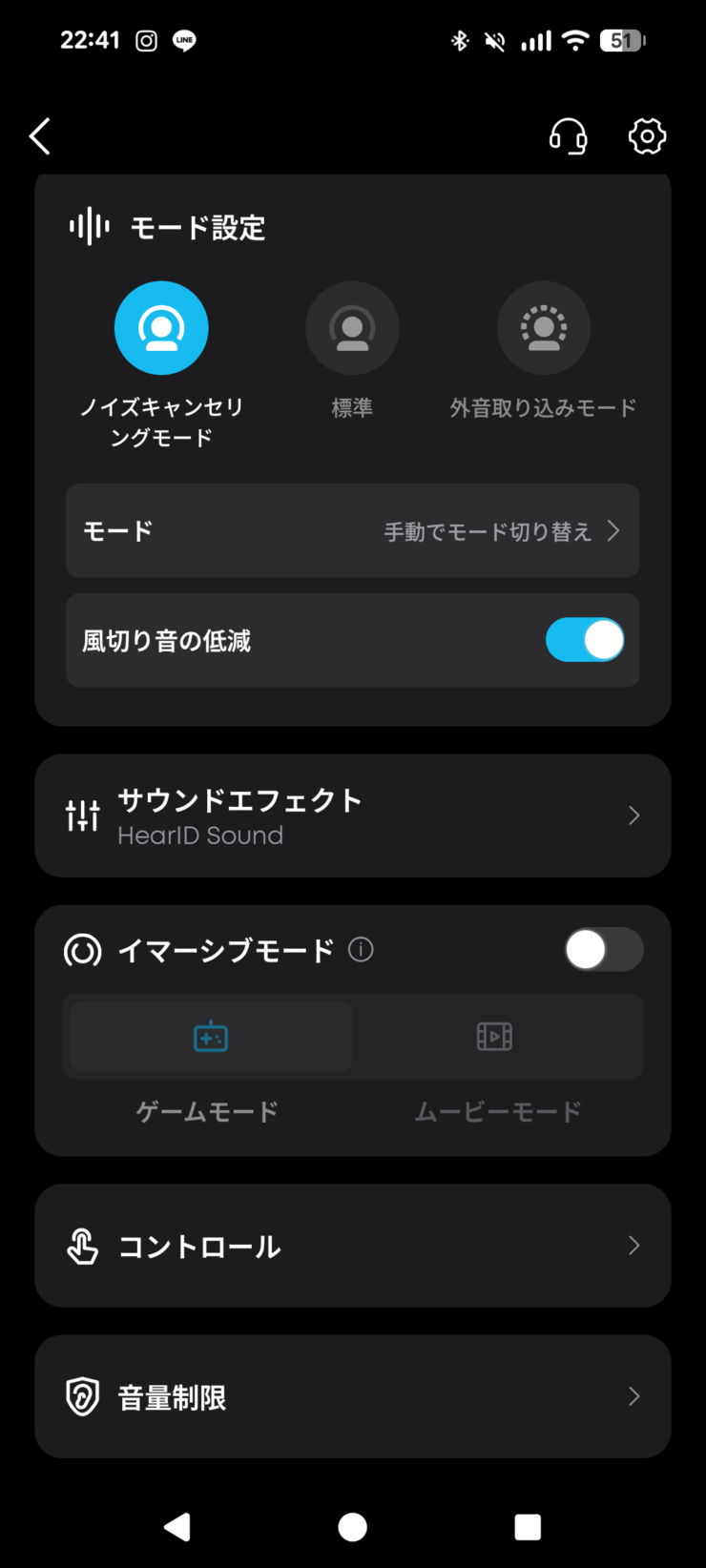
Task: Select 外音取り込みモード
Action: click(x=544, y=328)
